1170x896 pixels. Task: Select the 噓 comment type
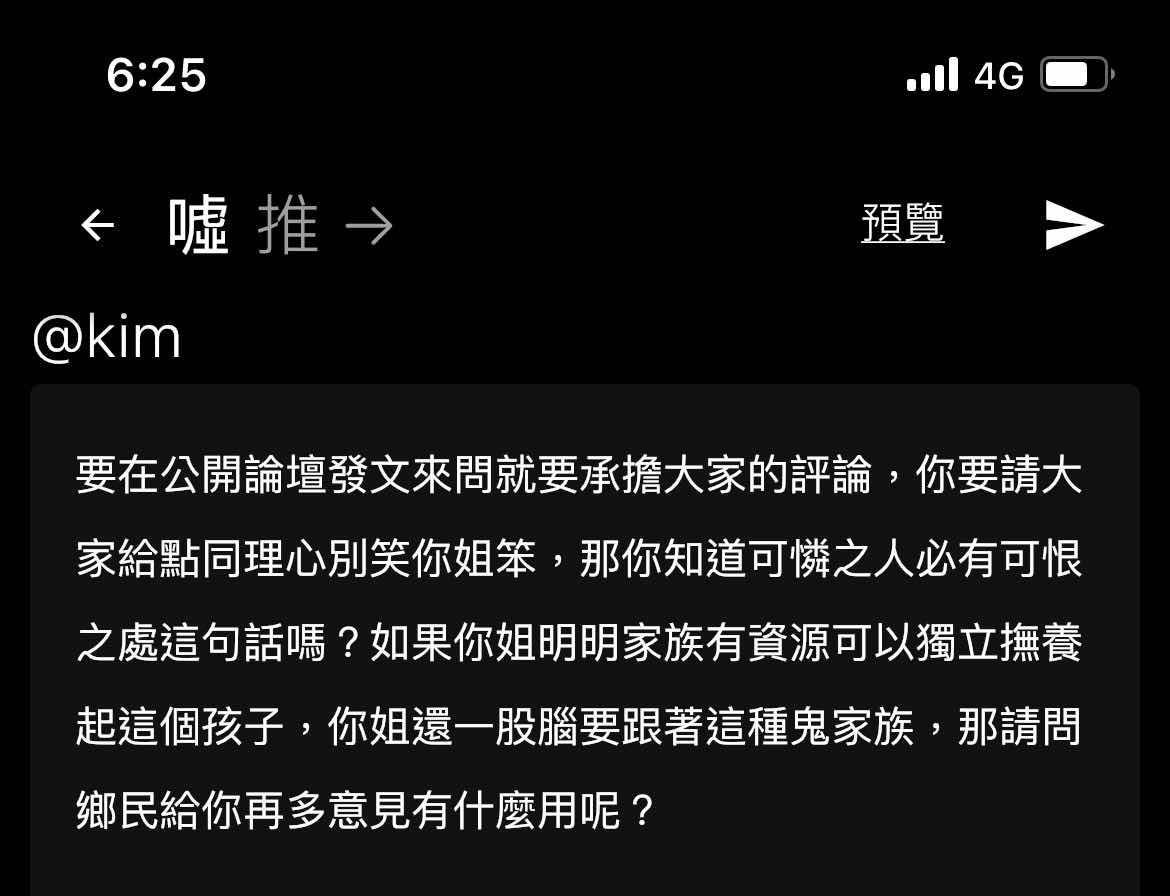(198, 226)
